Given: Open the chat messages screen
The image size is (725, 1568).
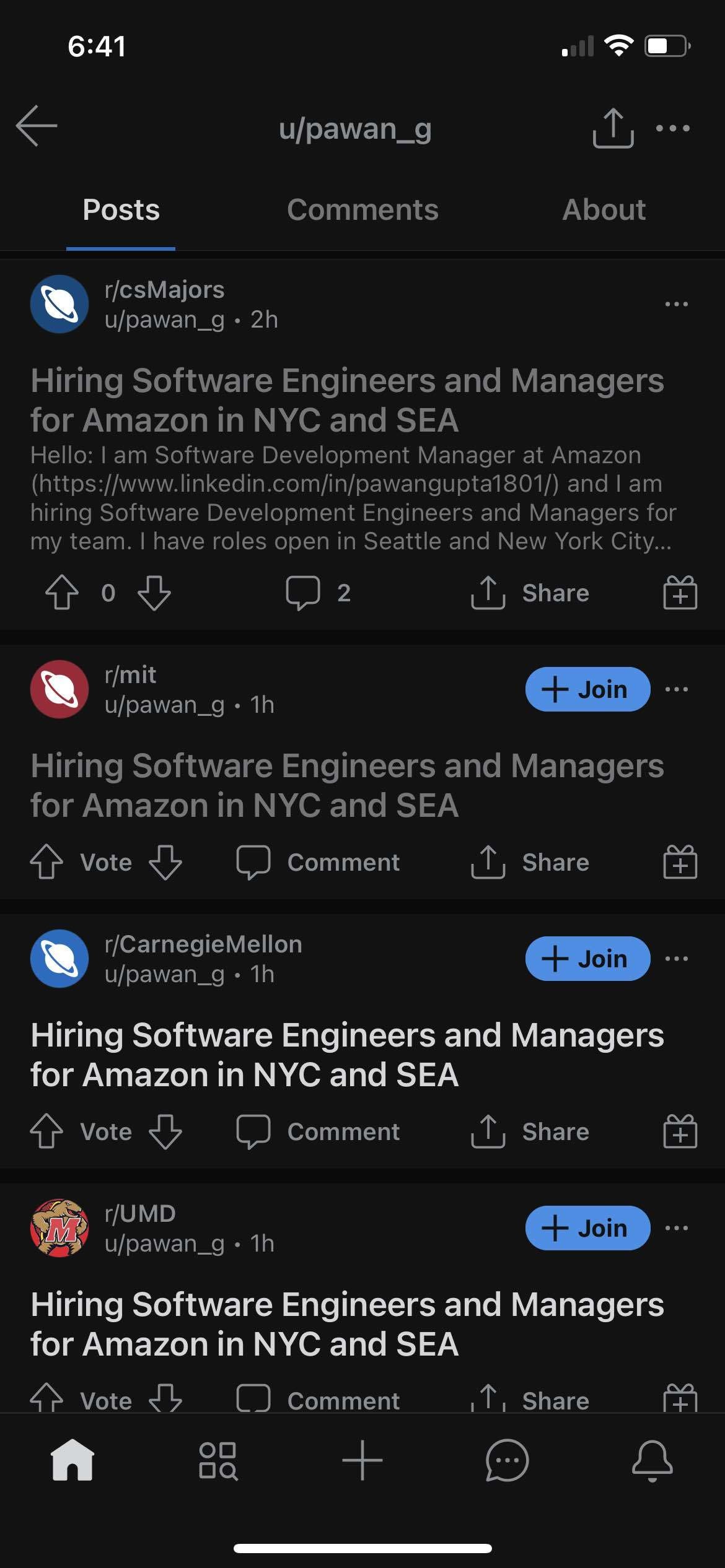Looking at the screenshot, I should point(507,1460).
